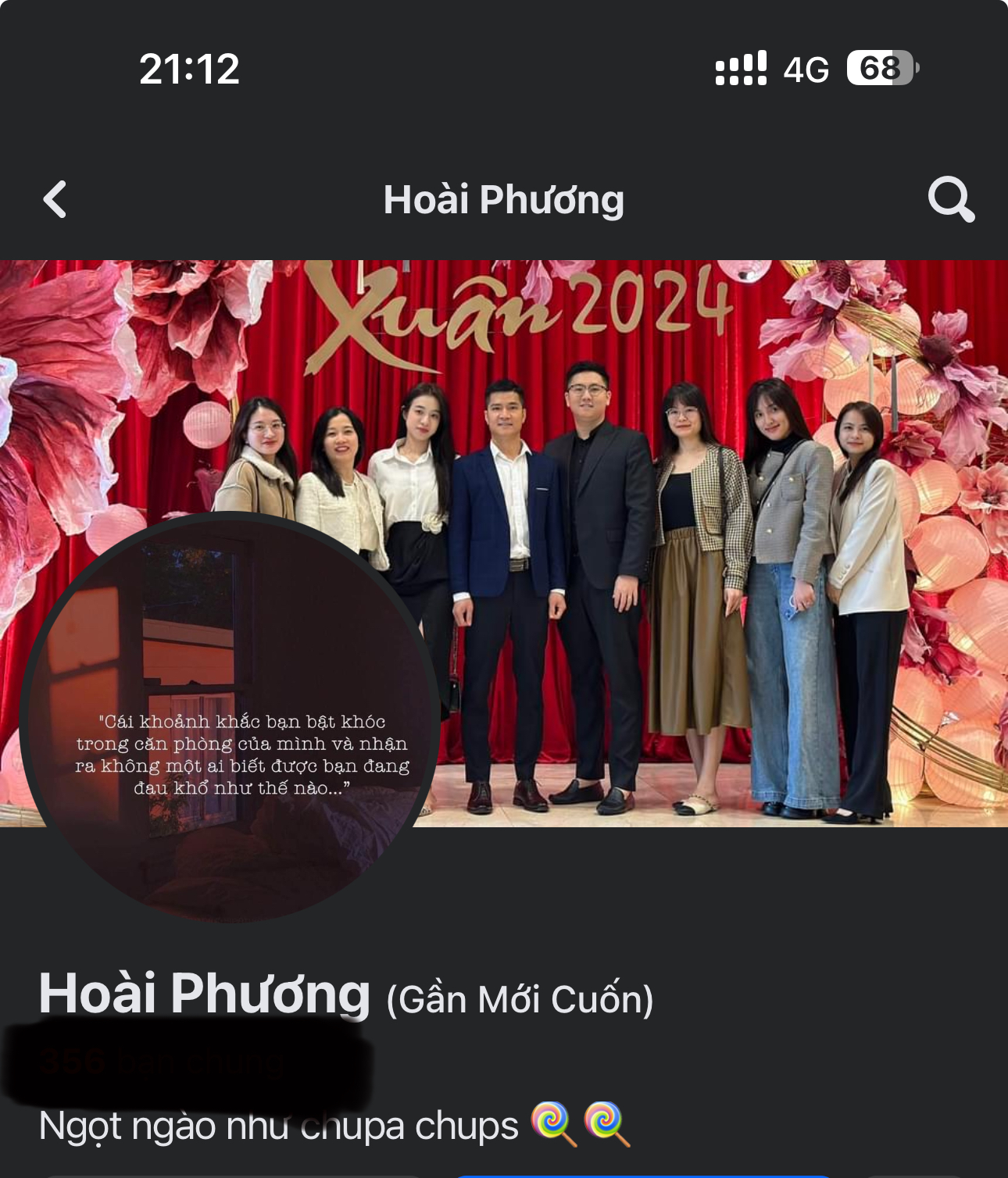Go back using the top-left arrow

point(55,199)
